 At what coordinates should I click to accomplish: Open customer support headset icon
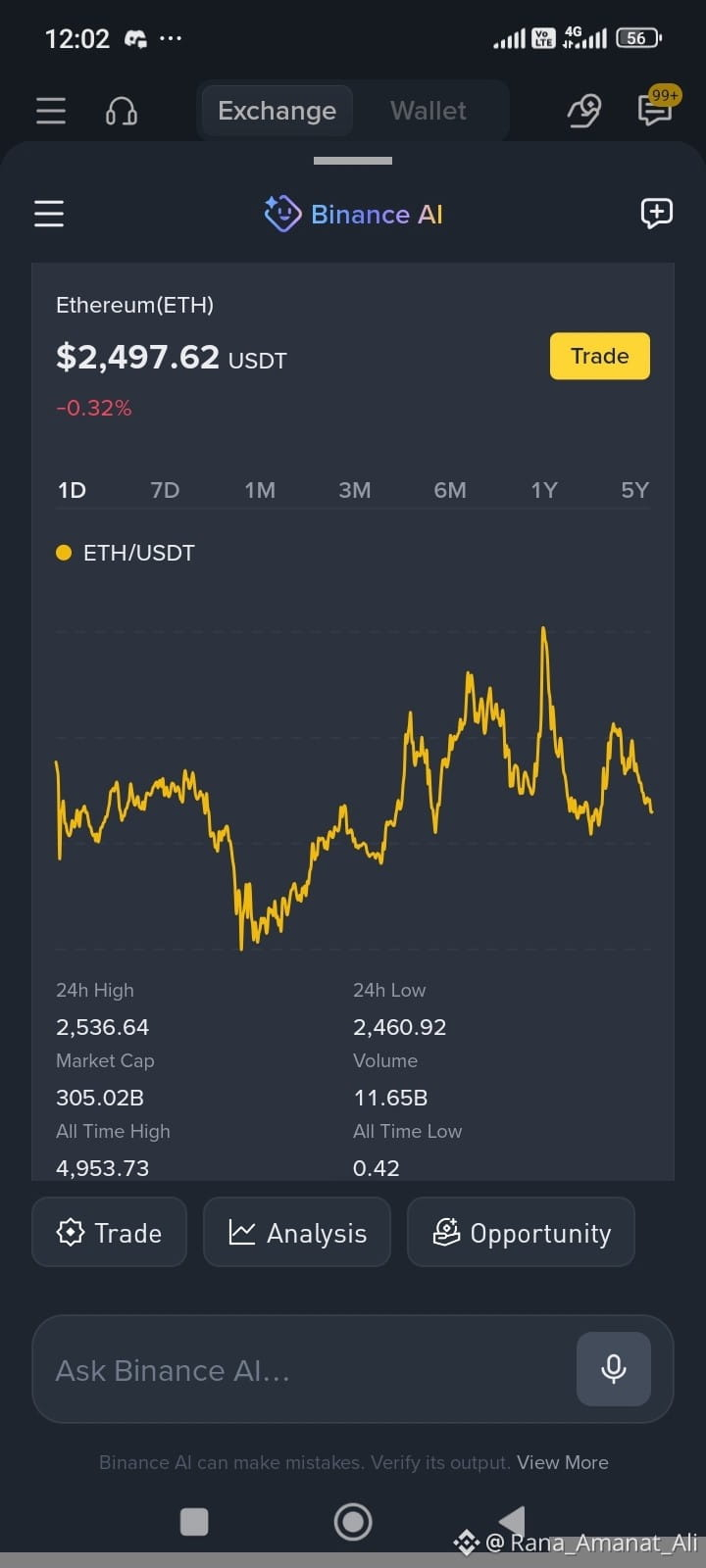pyautogui.click(x=122, y=111)
